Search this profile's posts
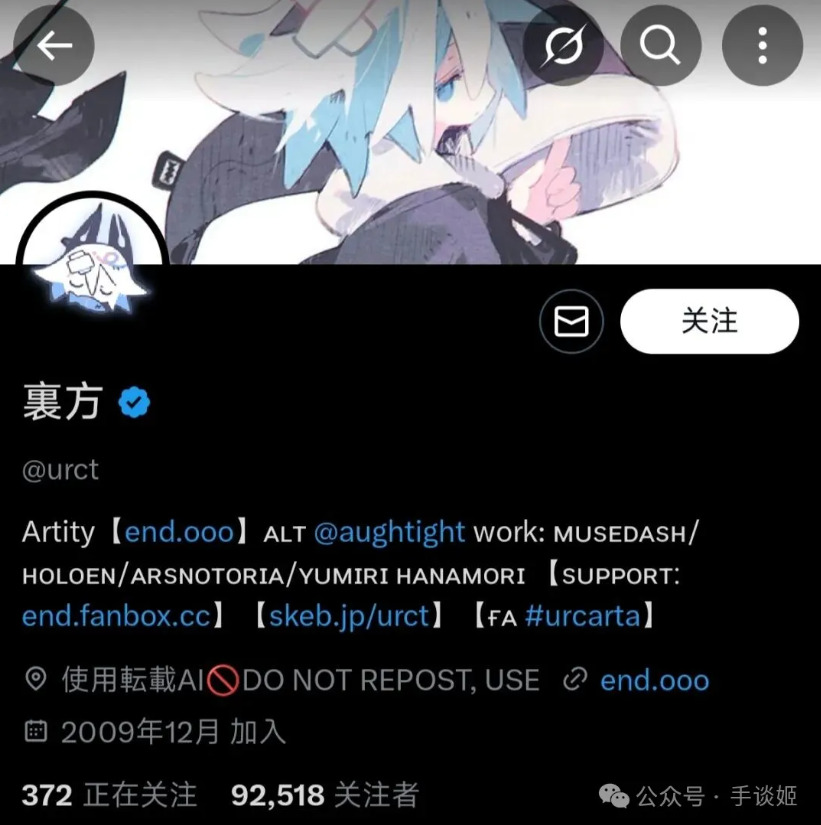This screenshot has height=825, width=821. pyautogui.click(x=660, y=45)
